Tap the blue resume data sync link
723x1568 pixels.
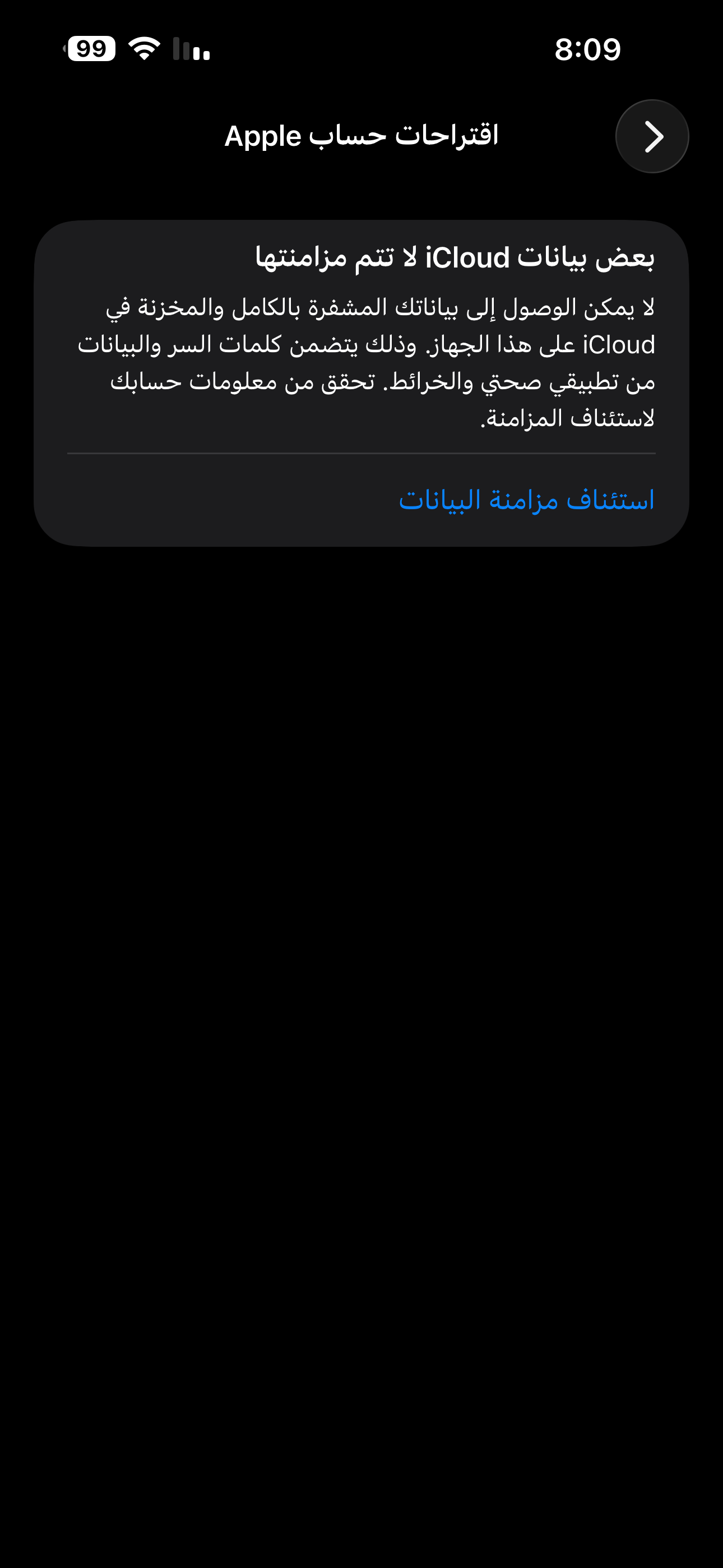(x=526, y=500)
